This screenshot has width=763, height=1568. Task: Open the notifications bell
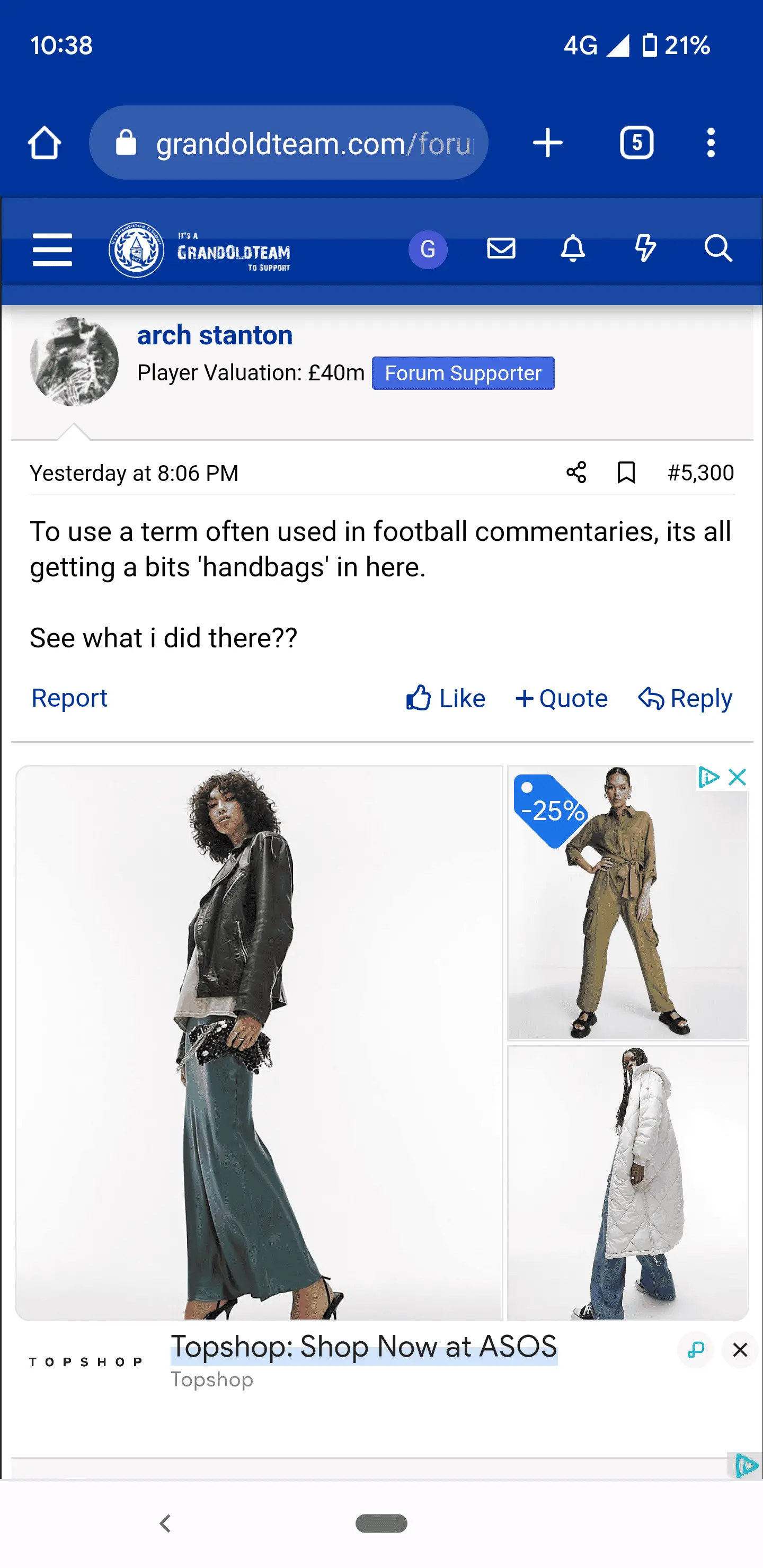tap(572, 249)
